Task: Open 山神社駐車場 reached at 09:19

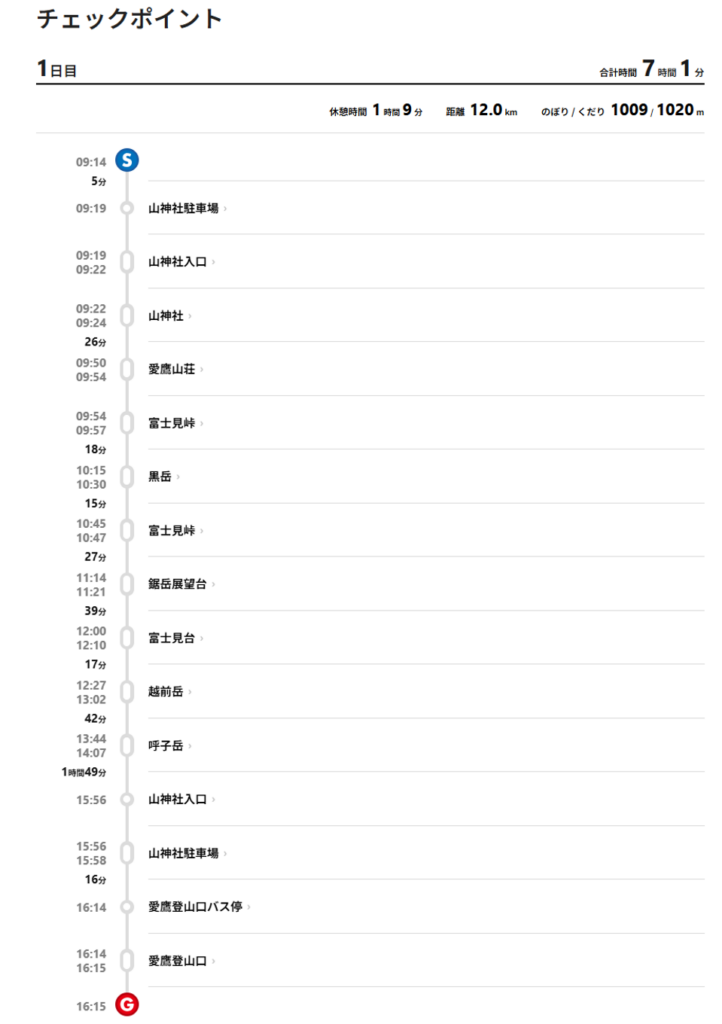Action: coord(187,208)
